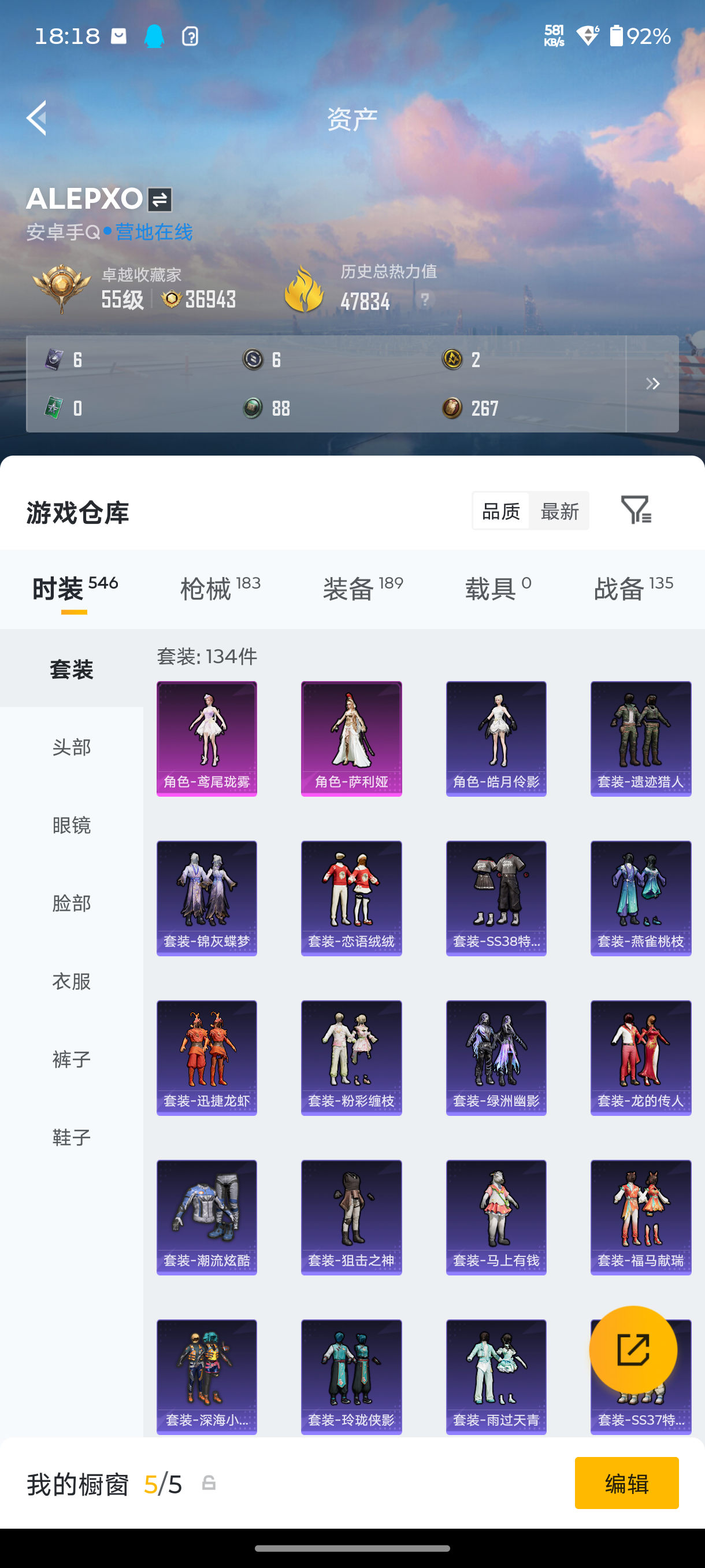Open the 头部 category section

(72, 747)
